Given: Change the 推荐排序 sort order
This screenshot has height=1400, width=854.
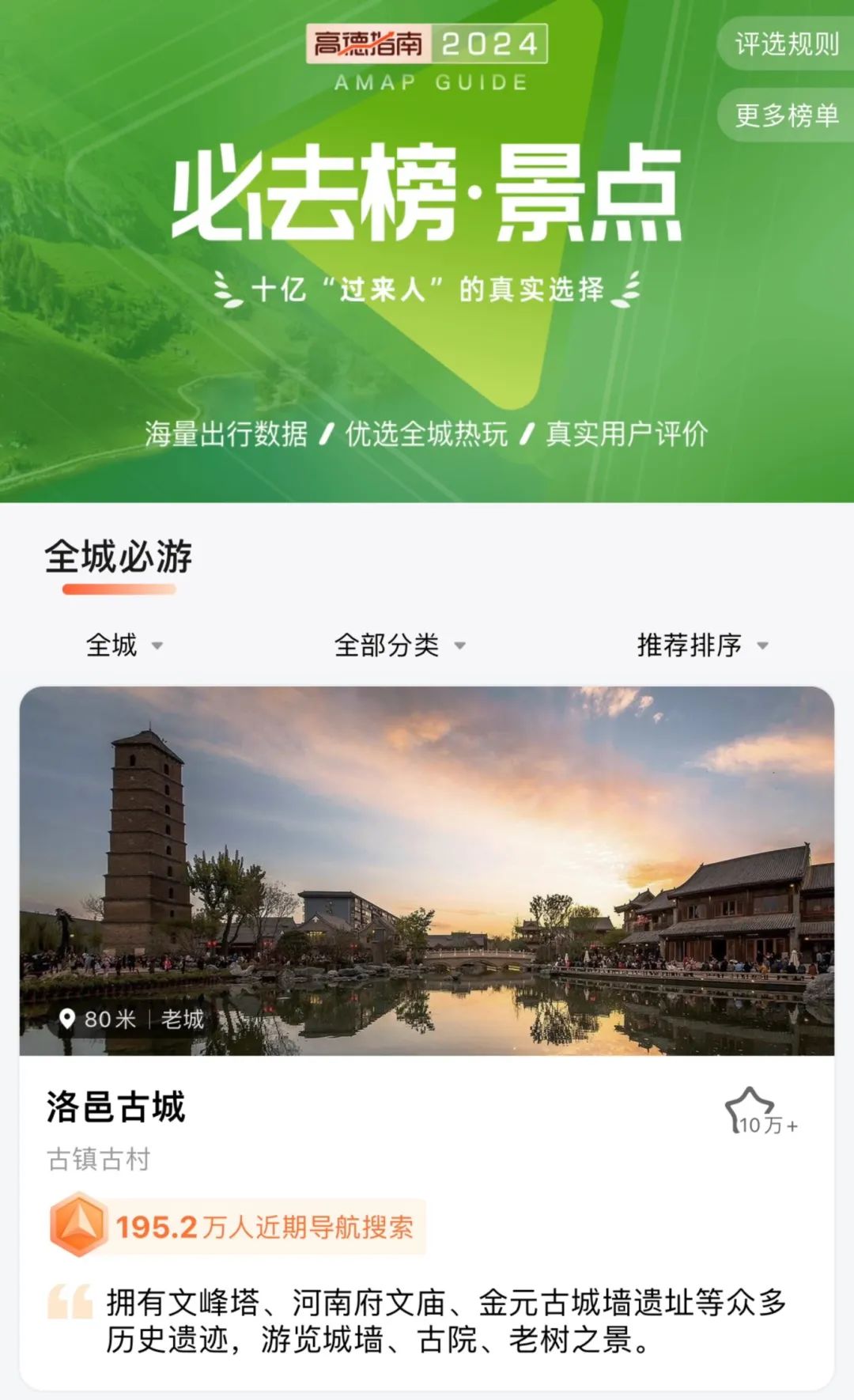Looking at the screenshot, I should coord(702,645).
